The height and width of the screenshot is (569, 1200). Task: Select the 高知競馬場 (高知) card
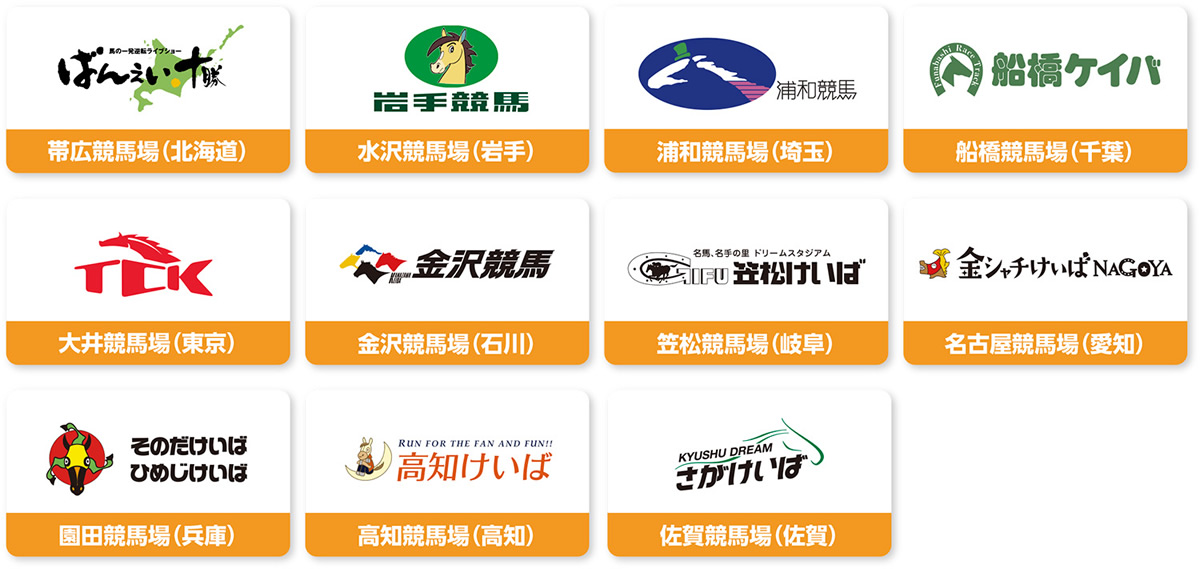pos(446,473)
